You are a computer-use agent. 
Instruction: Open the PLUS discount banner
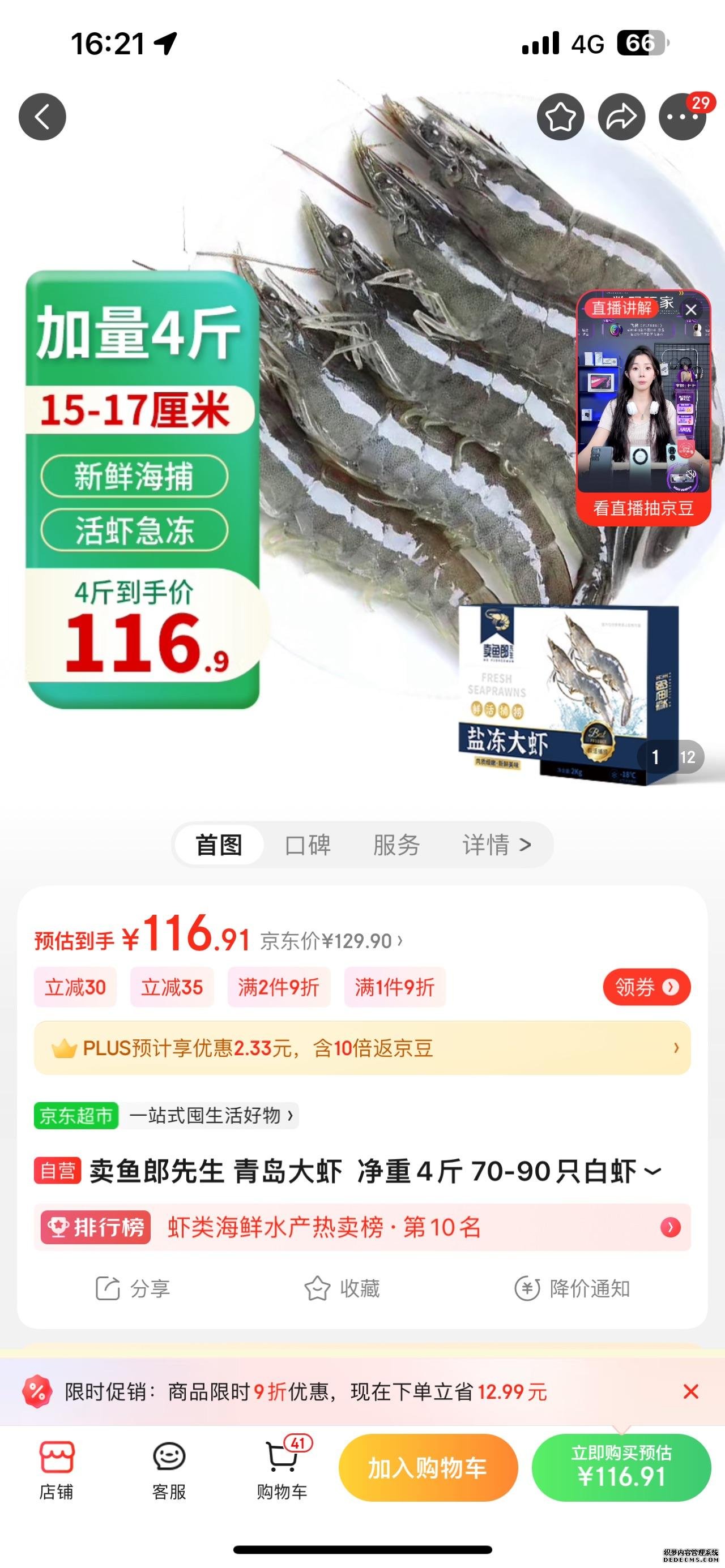click(362, 1048)
